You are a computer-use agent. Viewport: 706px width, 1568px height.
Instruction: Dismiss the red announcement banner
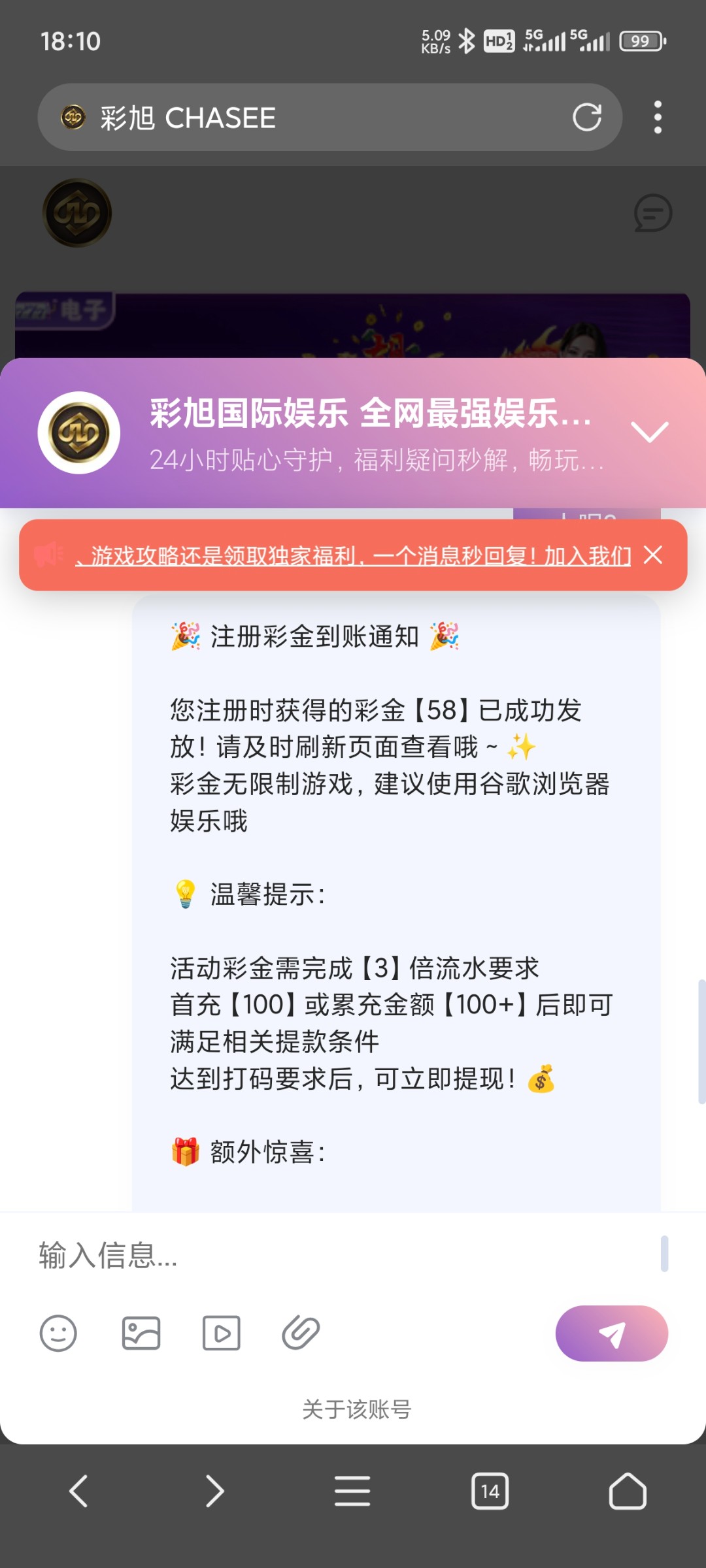tap(653, 555)
